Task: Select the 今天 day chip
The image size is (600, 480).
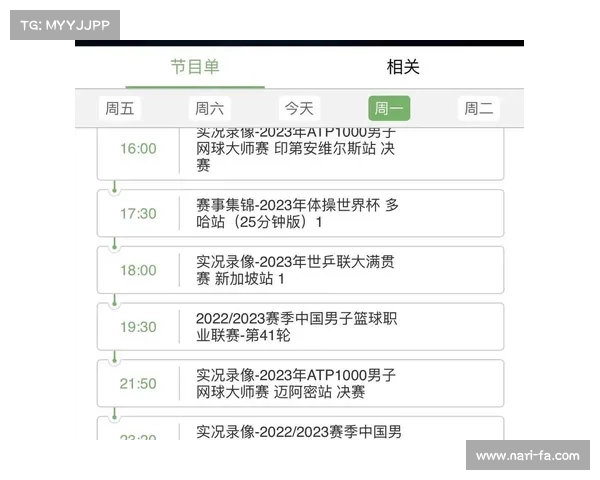Action: tap(299, 108)
